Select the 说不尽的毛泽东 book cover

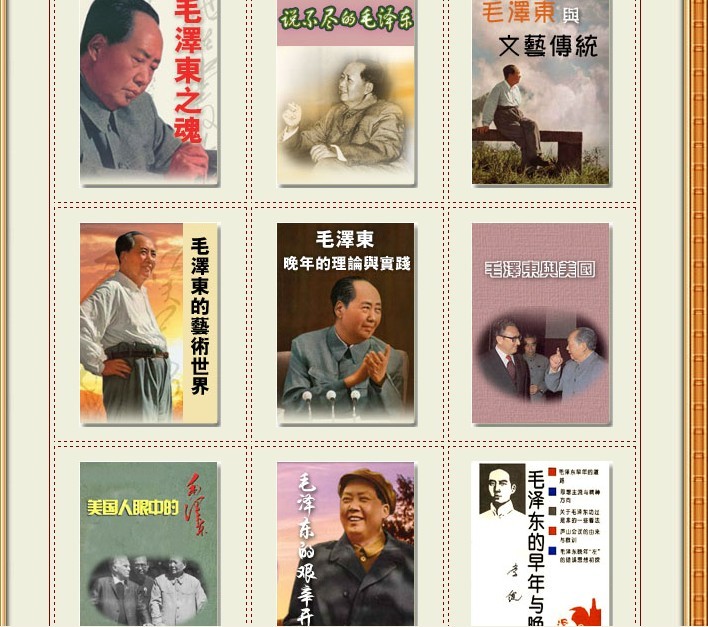[x=345, y=92]
